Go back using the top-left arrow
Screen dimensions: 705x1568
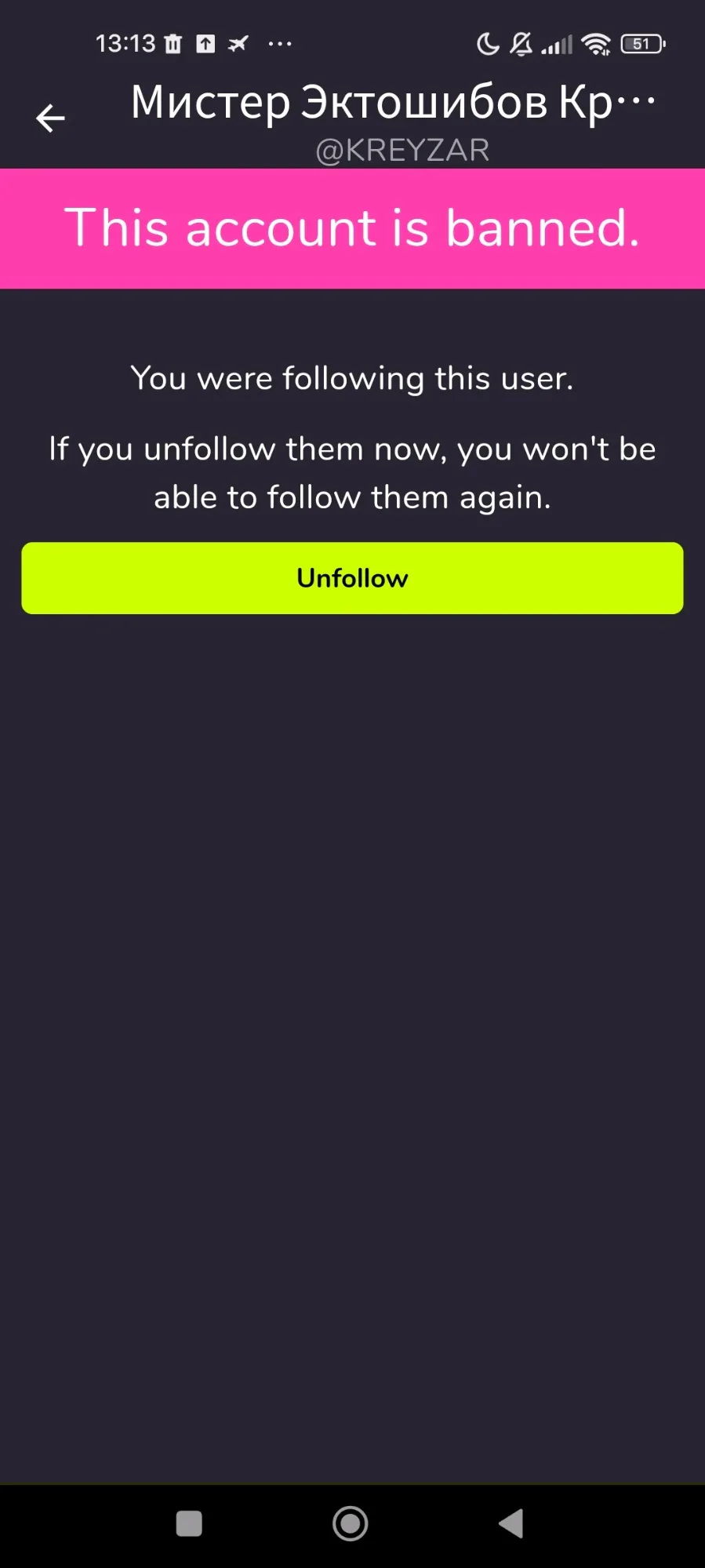coord(50,118)
